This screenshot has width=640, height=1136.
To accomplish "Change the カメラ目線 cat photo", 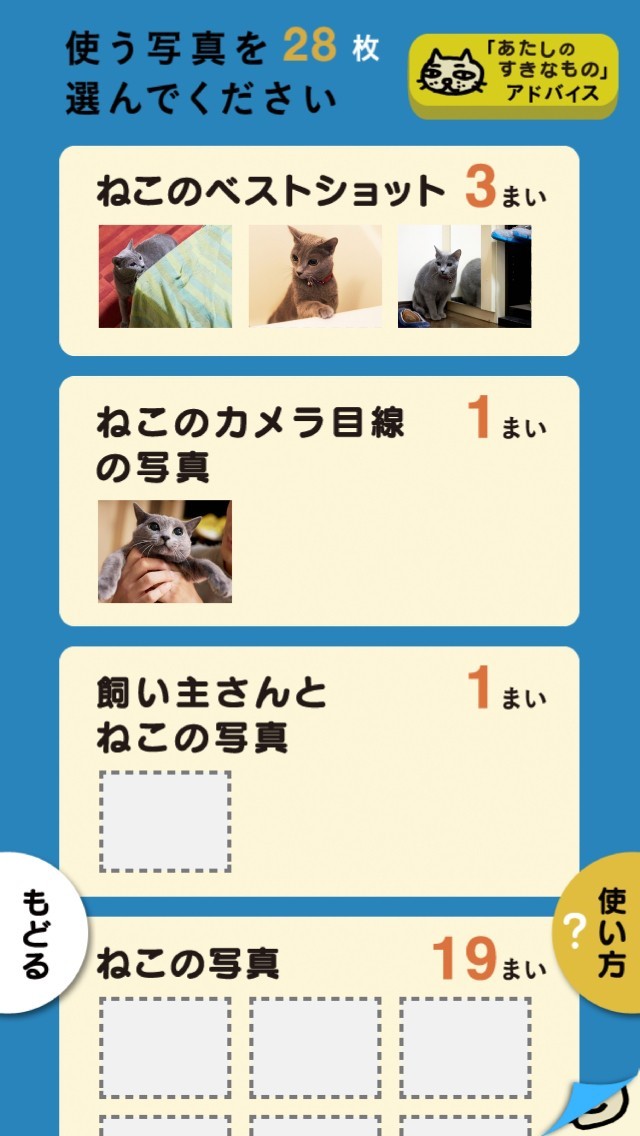I will coord(165,551).
